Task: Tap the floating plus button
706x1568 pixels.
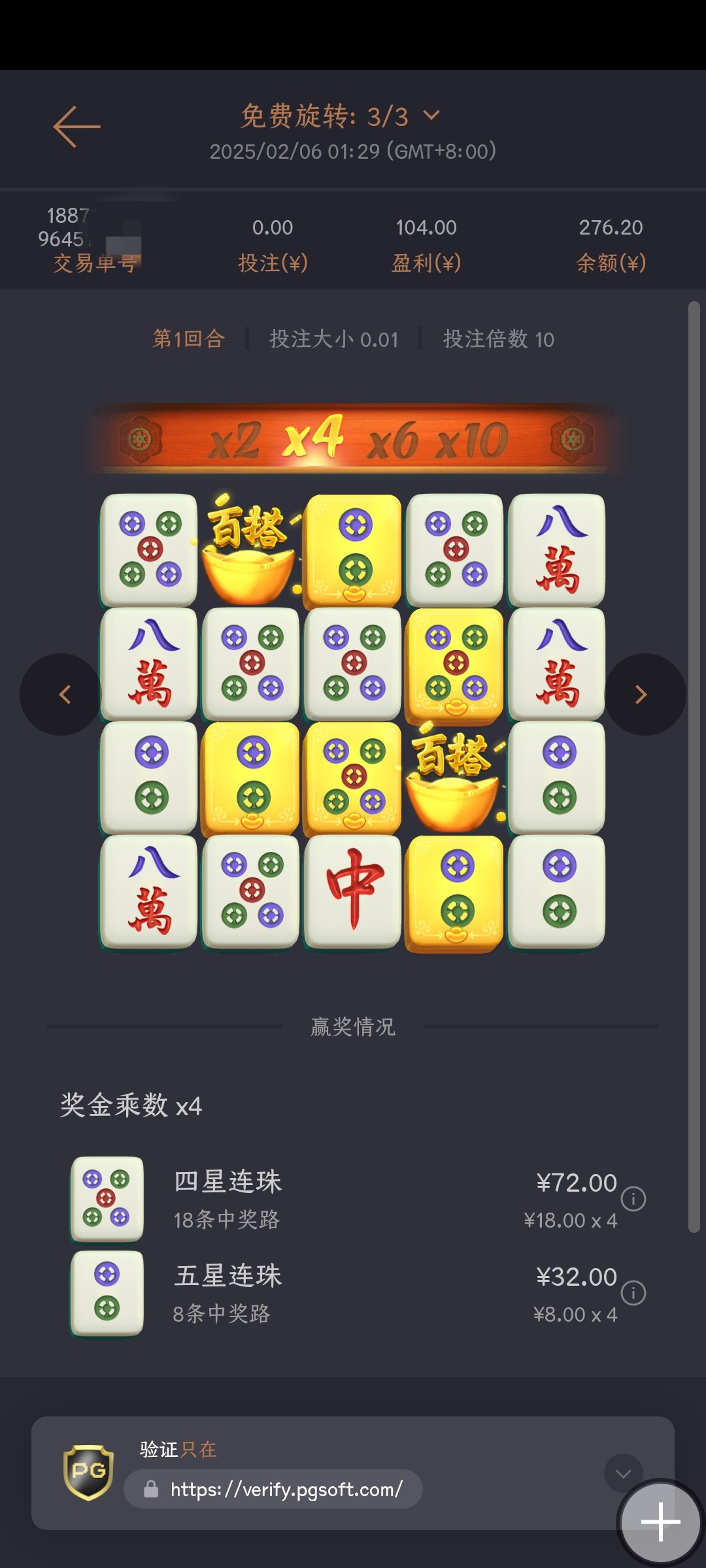Action: (660, 1521)
